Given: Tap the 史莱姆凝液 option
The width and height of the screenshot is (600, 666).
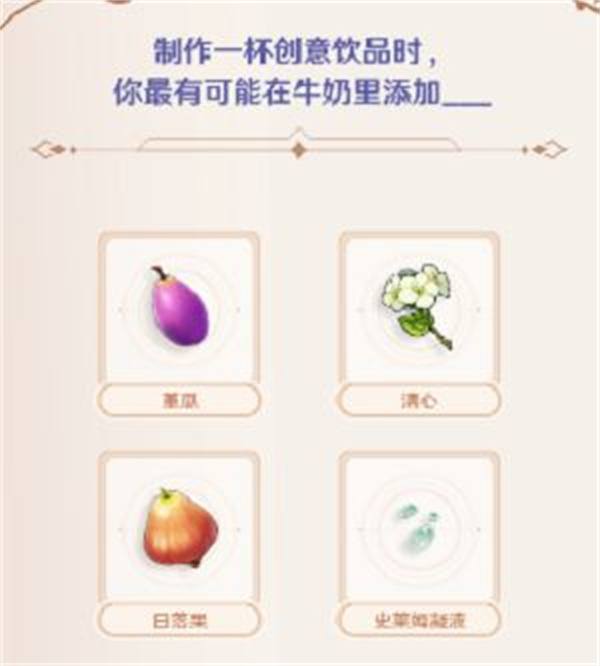Looking at the screenshot, I should (x=418, y=540).
